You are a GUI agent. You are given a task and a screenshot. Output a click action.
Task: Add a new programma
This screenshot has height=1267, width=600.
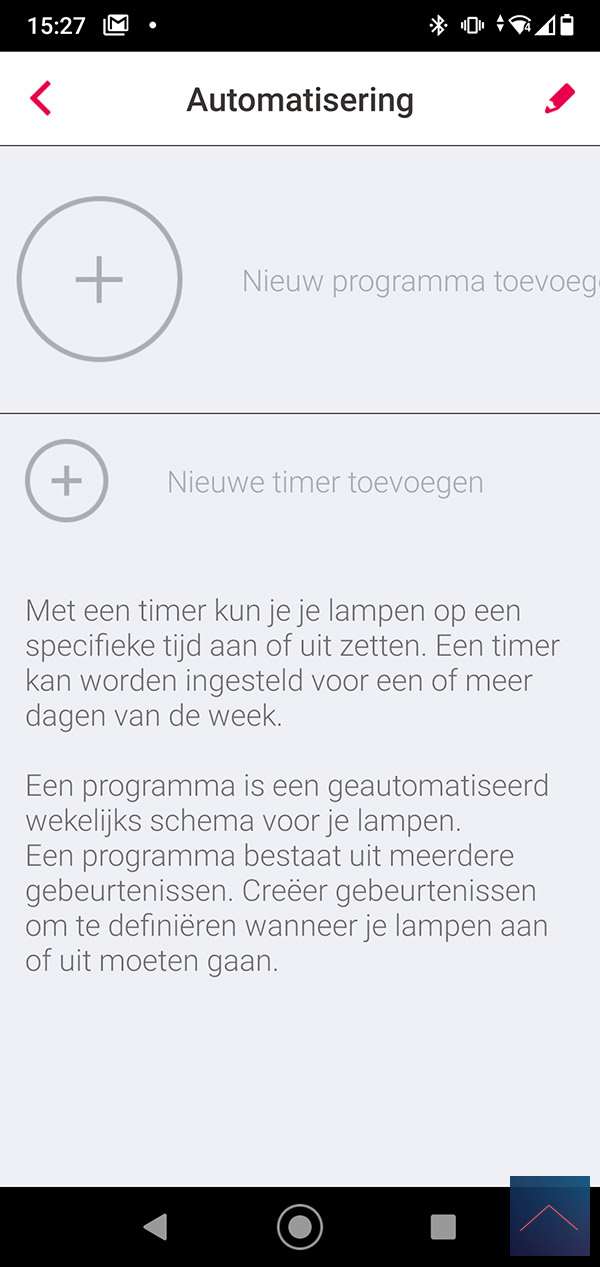(100, 280)
